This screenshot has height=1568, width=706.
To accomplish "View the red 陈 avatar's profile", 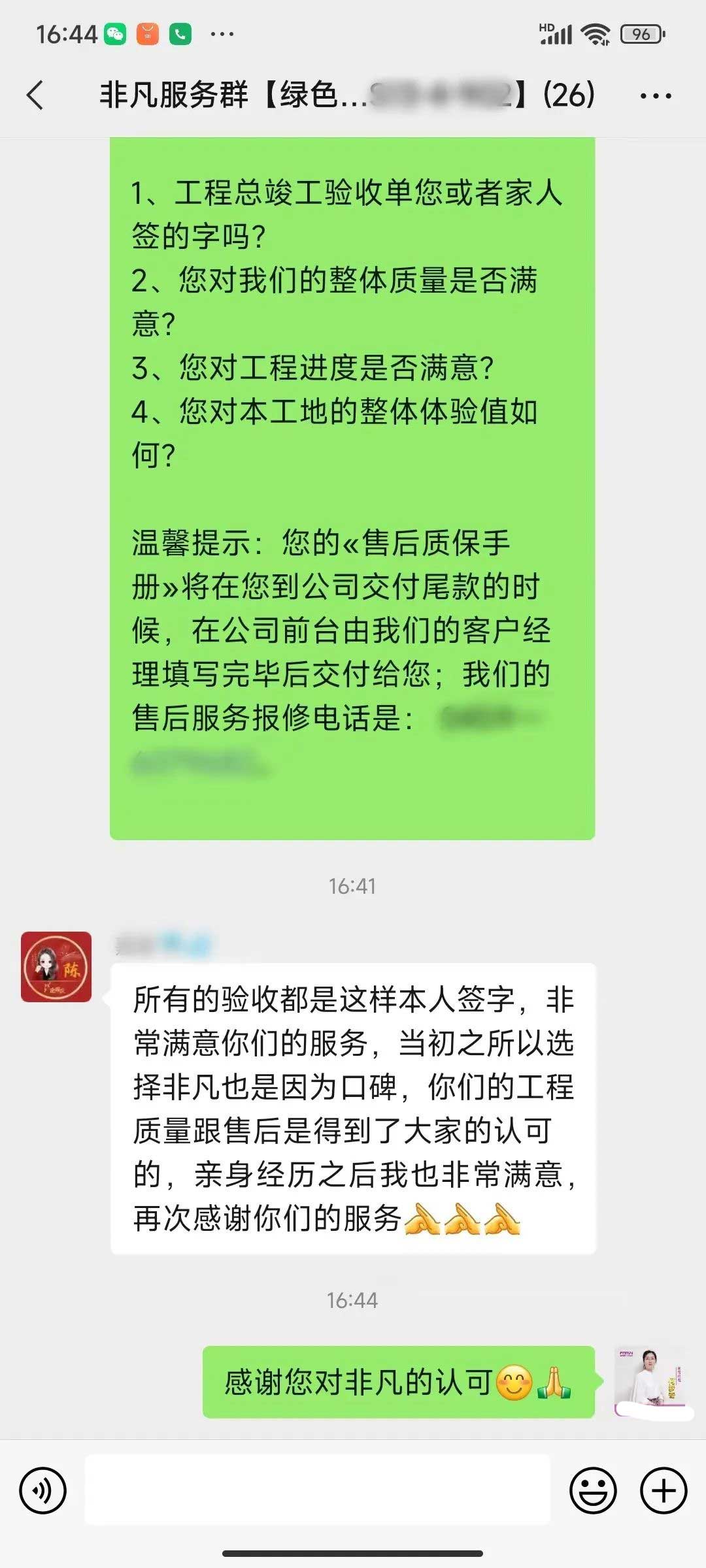I will tap(56, 966).
